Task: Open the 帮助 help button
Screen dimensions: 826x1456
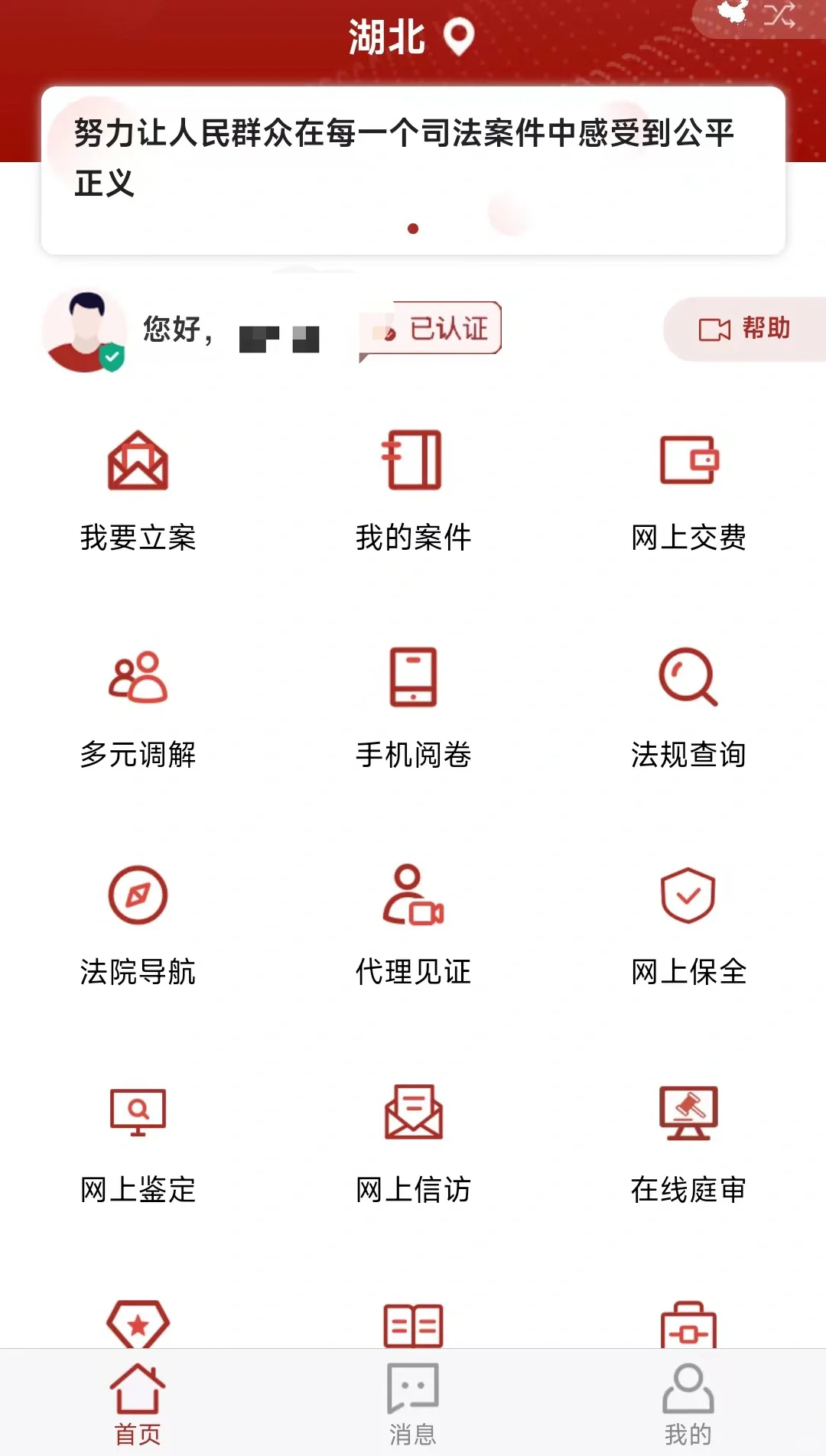Action: 744,329
